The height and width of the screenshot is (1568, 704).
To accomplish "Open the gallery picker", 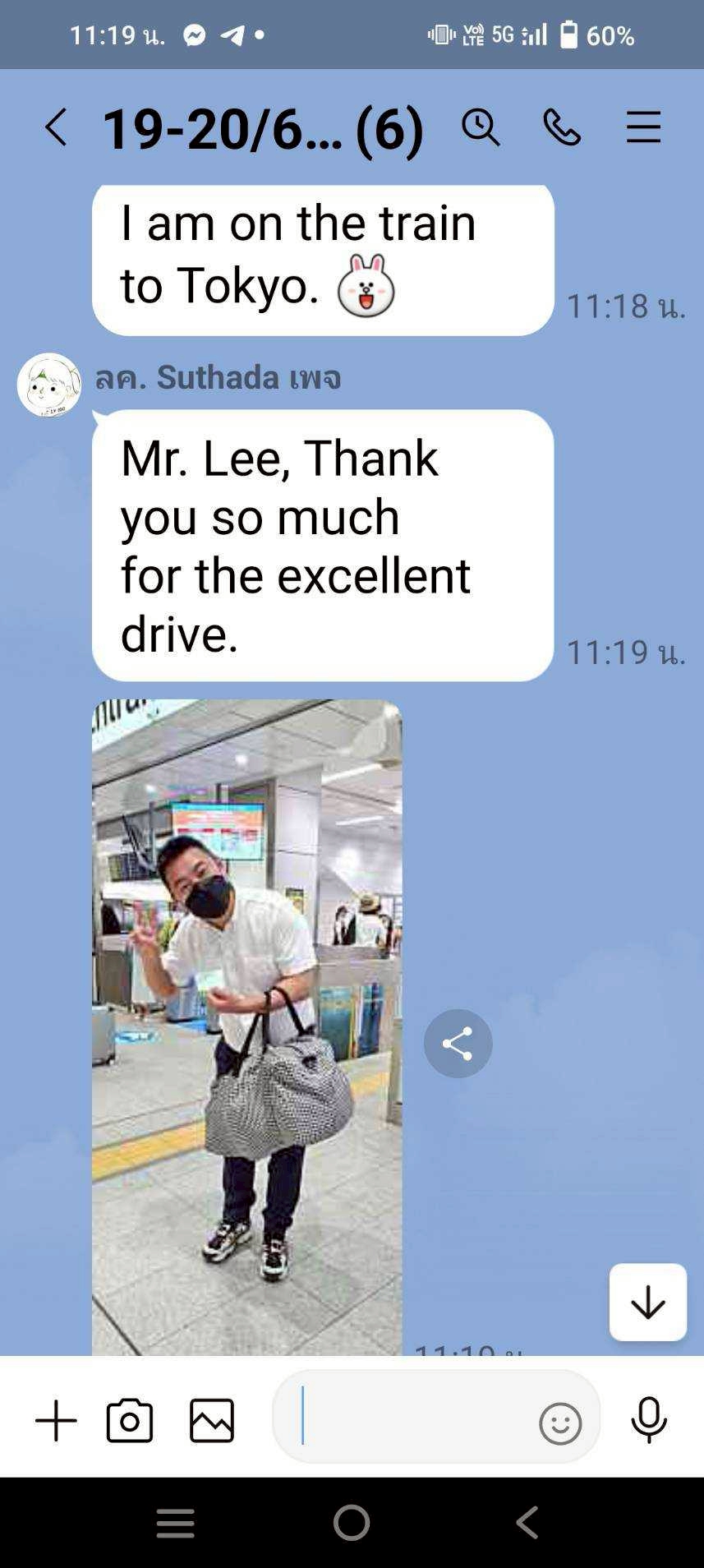I will pyautogui.click(x=212, y=1420).
